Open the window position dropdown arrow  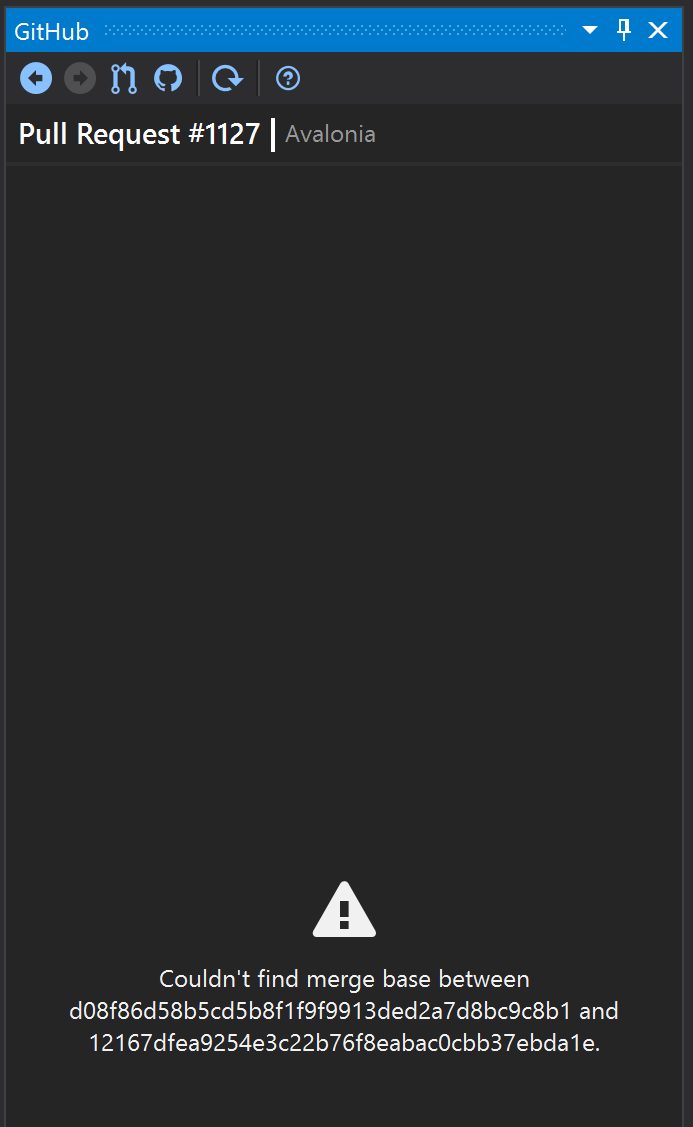590,30
